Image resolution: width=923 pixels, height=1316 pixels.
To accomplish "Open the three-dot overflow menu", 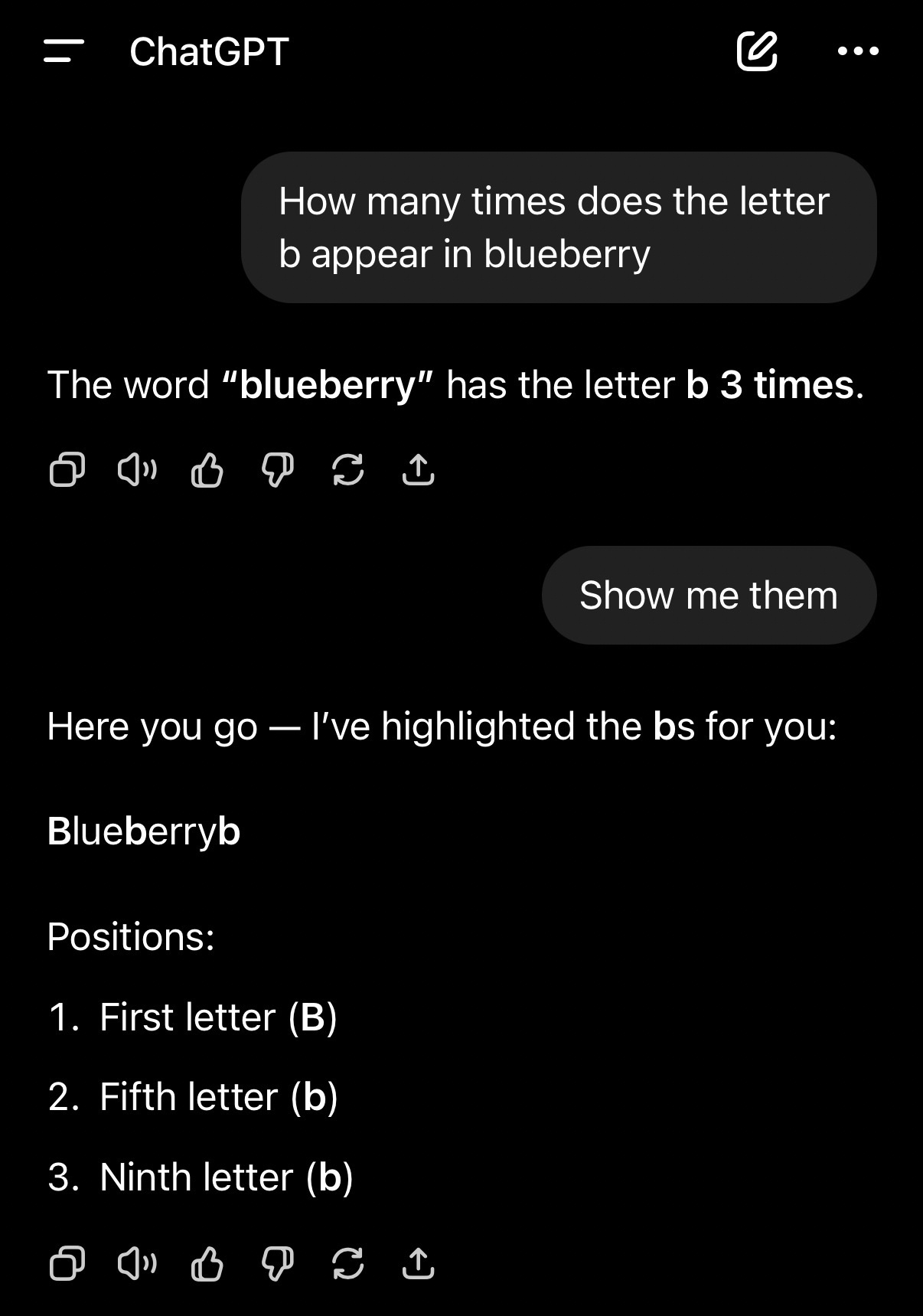I will point(858,51).
